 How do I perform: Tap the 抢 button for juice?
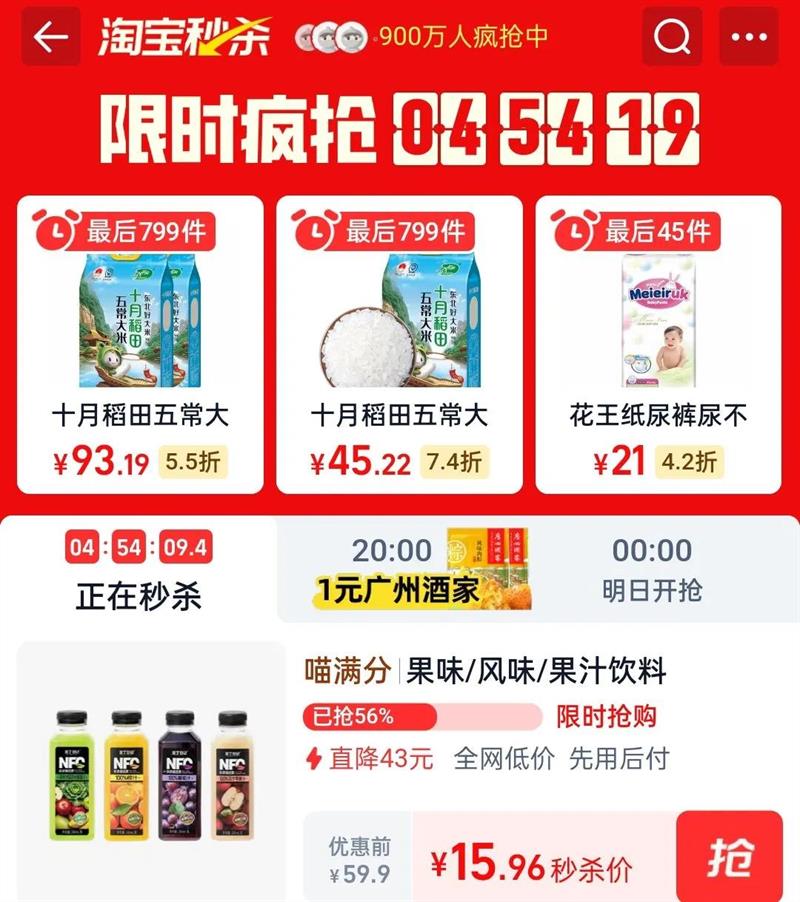point(729,857)
